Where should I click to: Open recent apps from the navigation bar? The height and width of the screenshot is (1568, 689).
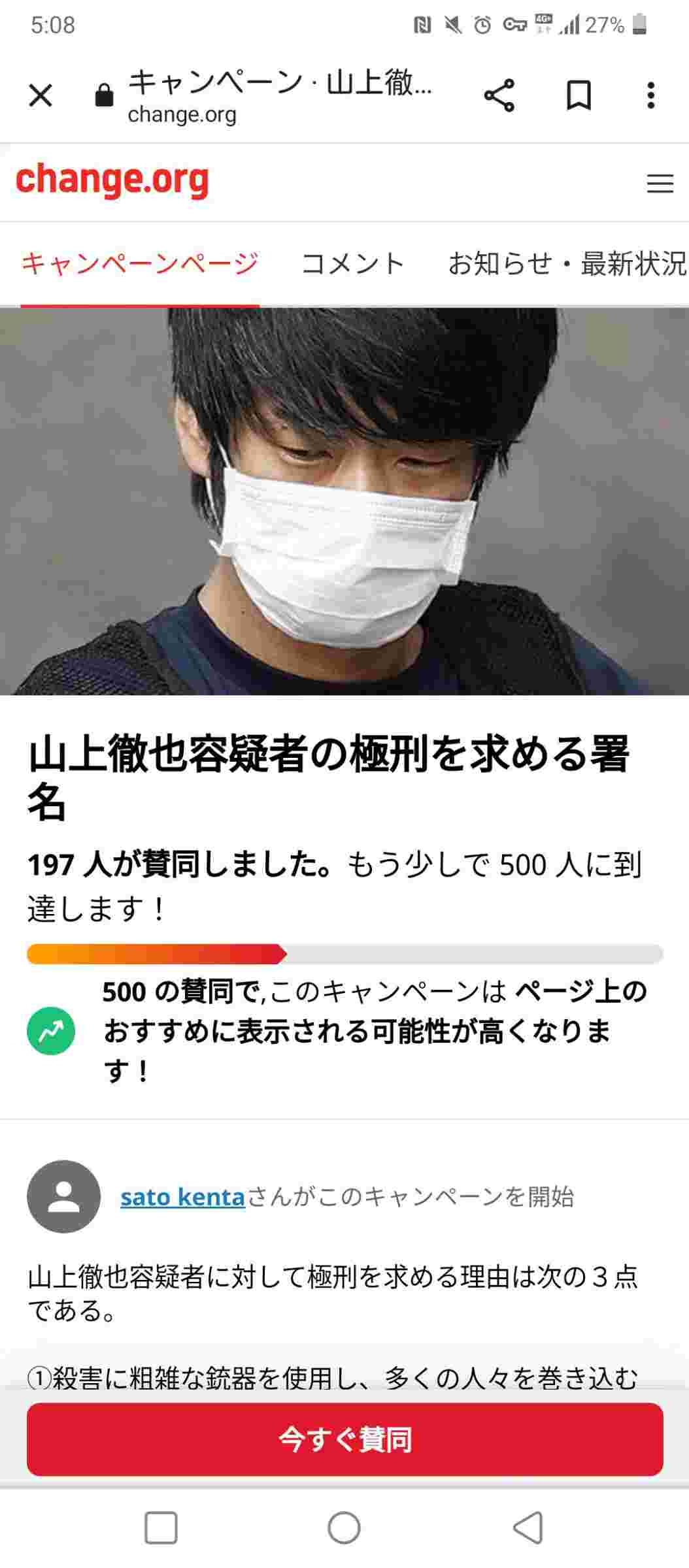click(161, 1527)
